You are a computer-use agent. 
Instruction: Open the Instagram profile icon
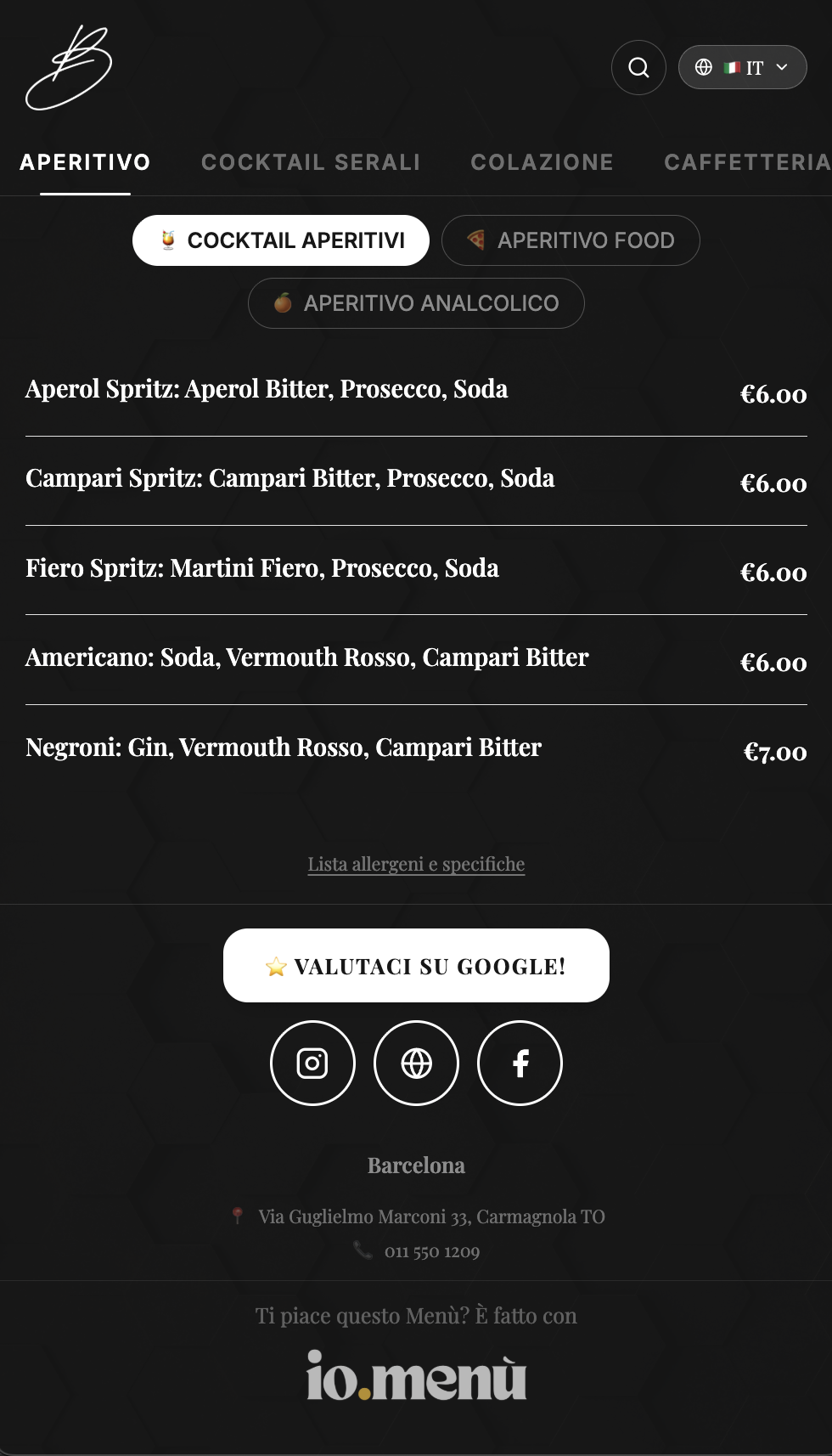pos(312,1063)
